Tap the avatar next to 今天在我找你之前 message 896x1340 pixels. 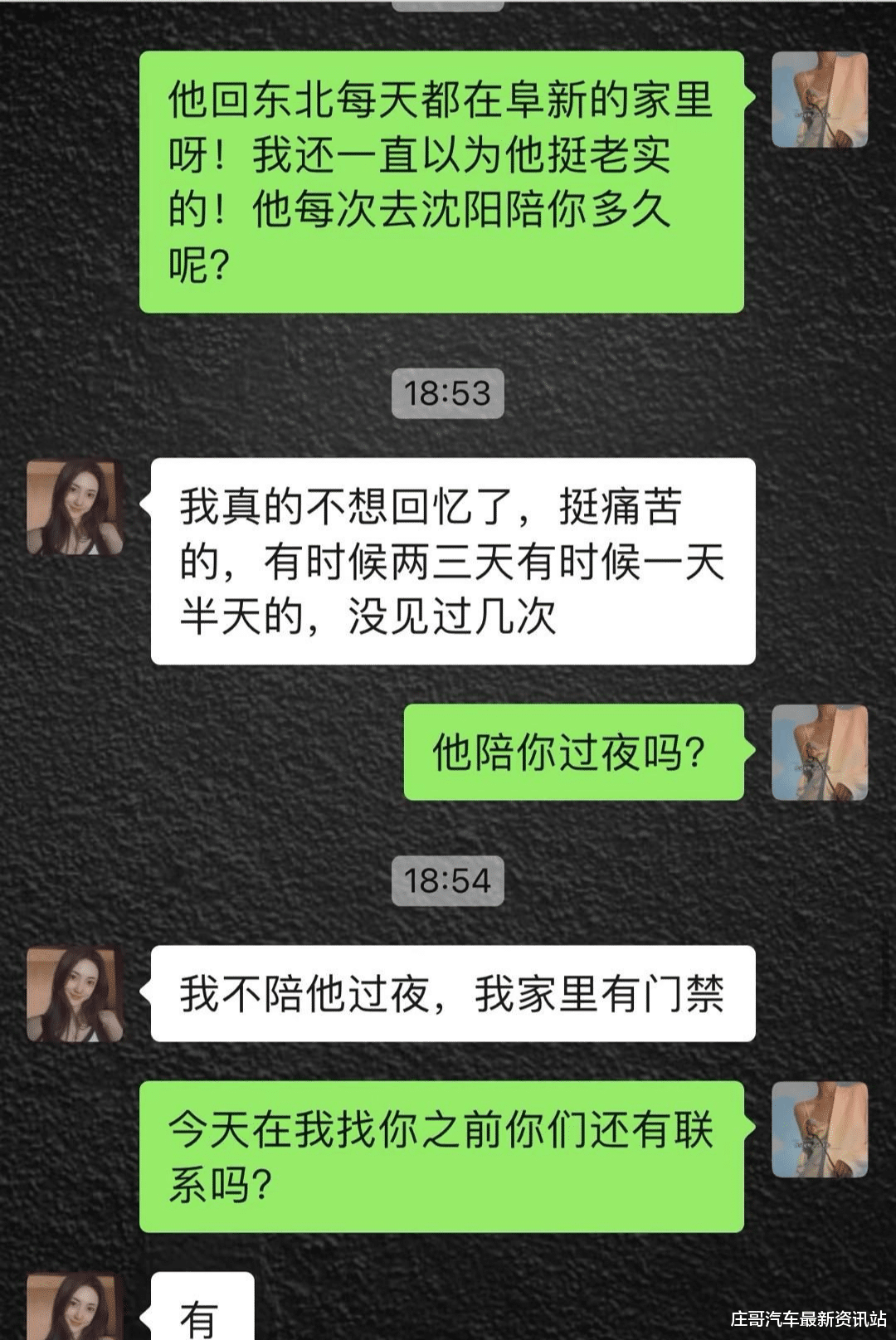pos(820,1129)
